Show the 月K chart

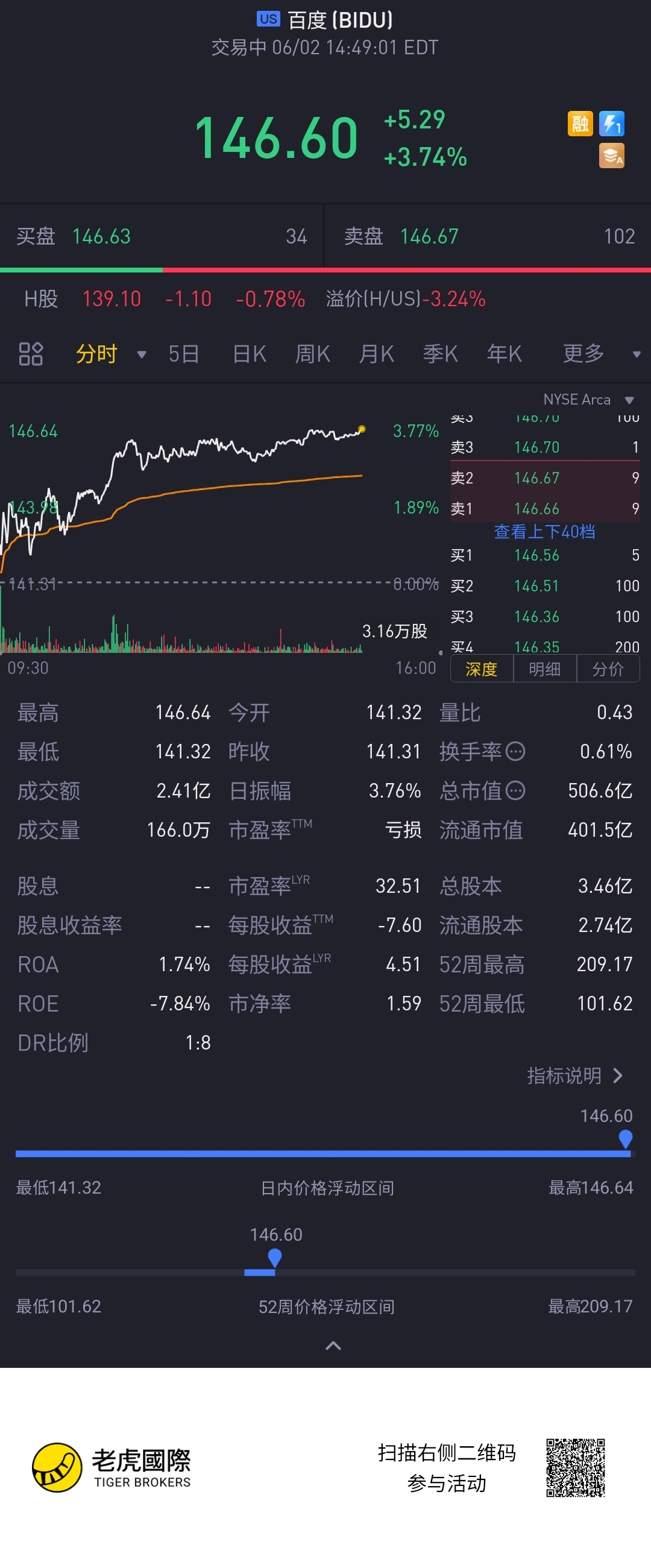376,354
